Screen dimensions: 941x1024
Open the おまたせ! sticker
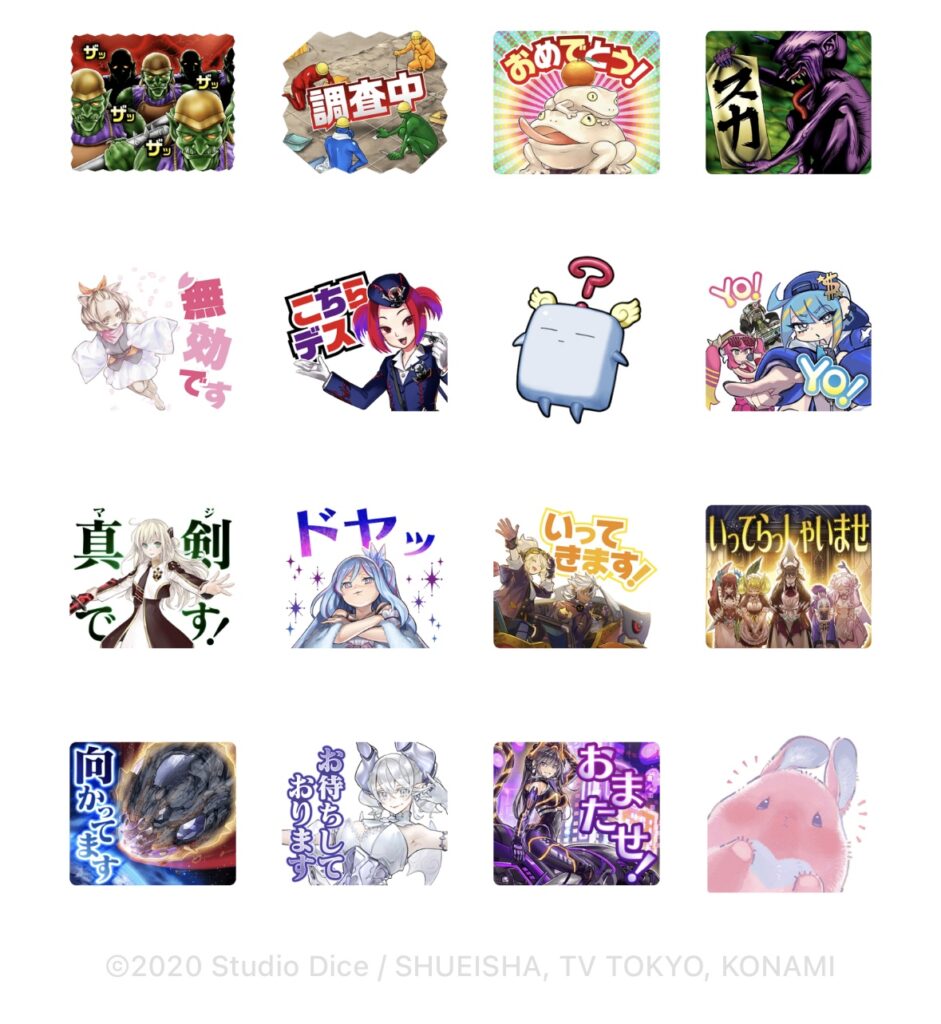[576, 813]
